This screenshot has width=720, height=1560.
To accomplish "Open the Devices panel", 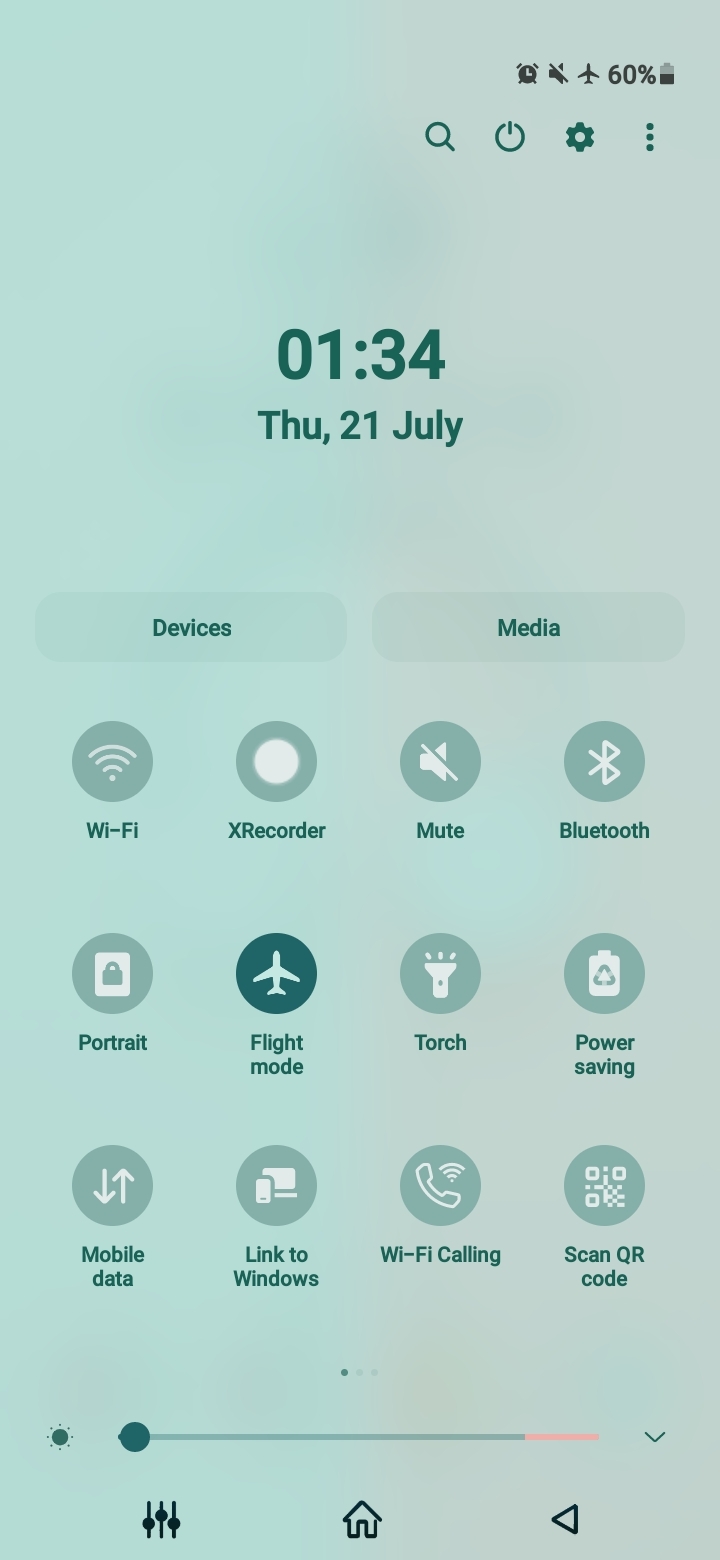I will coord(191,627).
